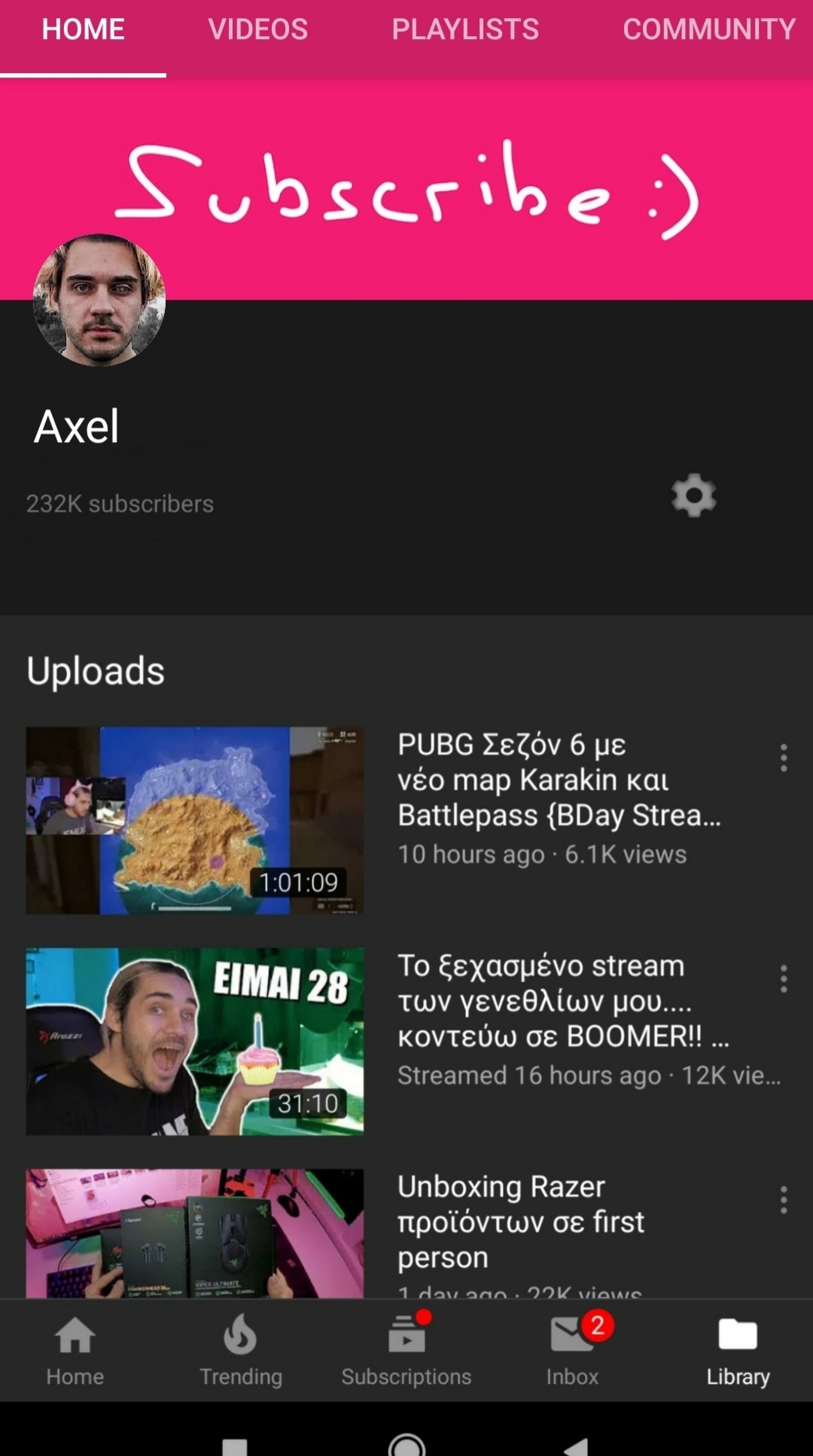The width and height of the screenshot is (813, 1456).
Task: Tap the system back button
Action: click(577, 1446)
